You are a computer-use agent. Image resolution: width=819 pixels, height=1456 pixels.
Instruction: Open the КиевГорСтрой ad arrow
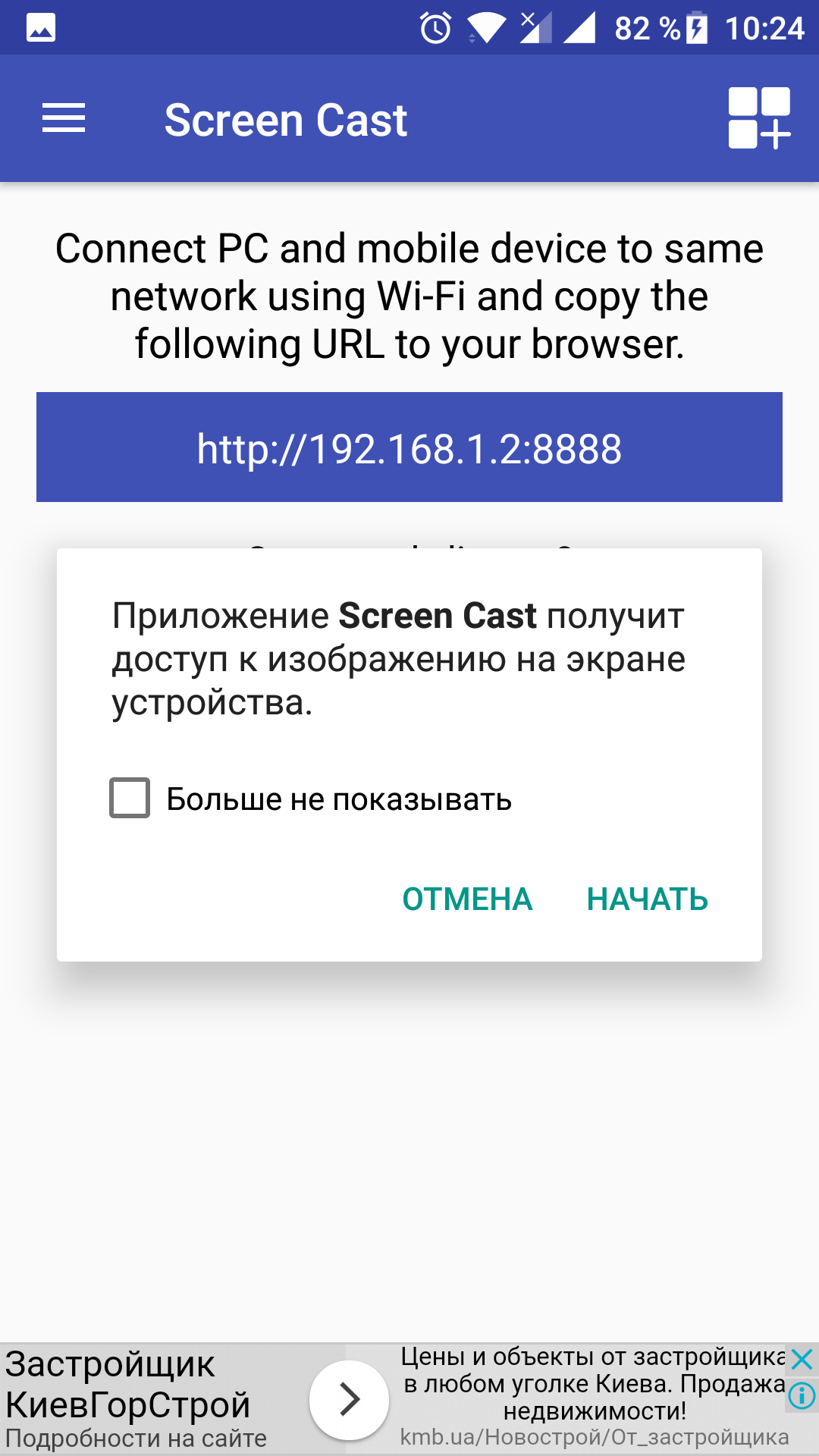pyautogui.click(x=349, y=1400)
